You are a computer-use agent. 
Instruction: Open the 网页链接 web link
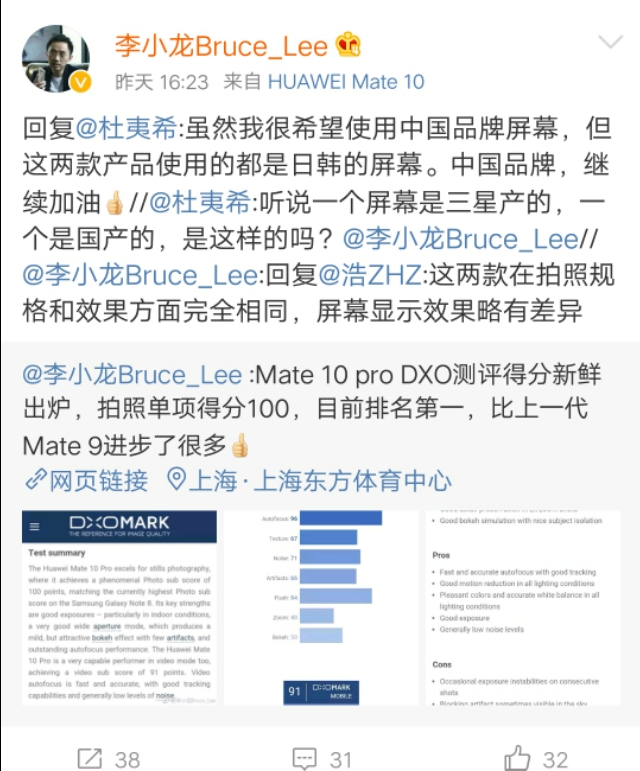(x=88, y=480)
